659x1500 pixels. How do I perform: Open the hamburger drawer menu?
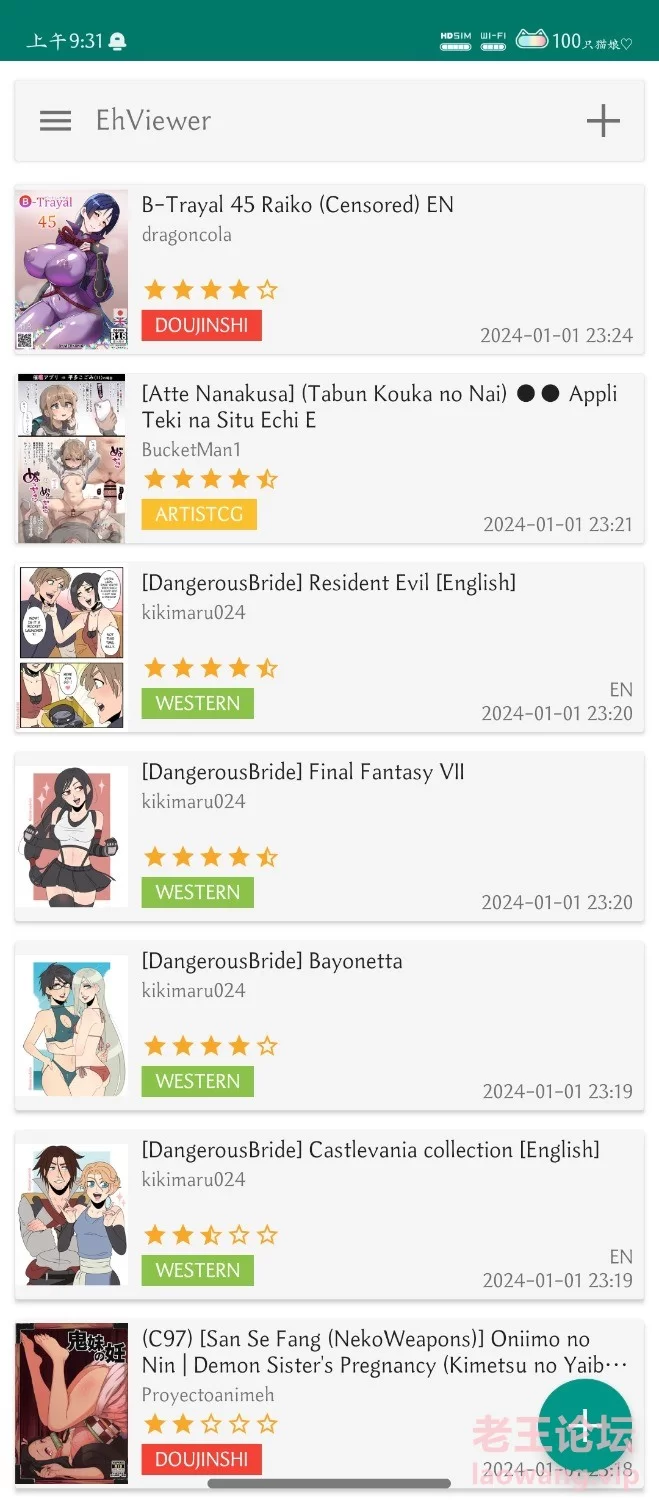tap(55, 121)
